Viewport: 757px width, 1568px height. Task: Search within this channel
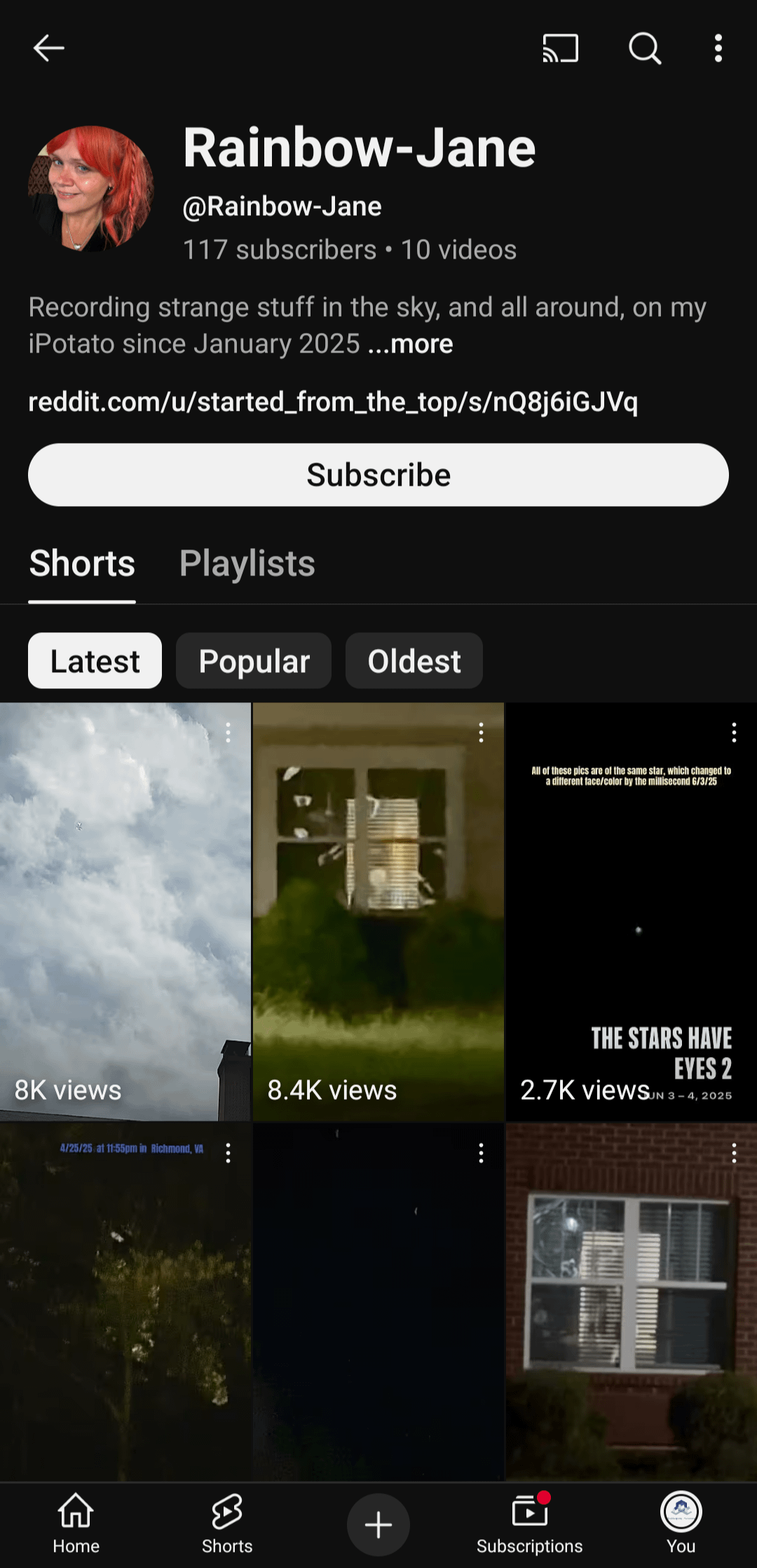[x=644, y=48]
